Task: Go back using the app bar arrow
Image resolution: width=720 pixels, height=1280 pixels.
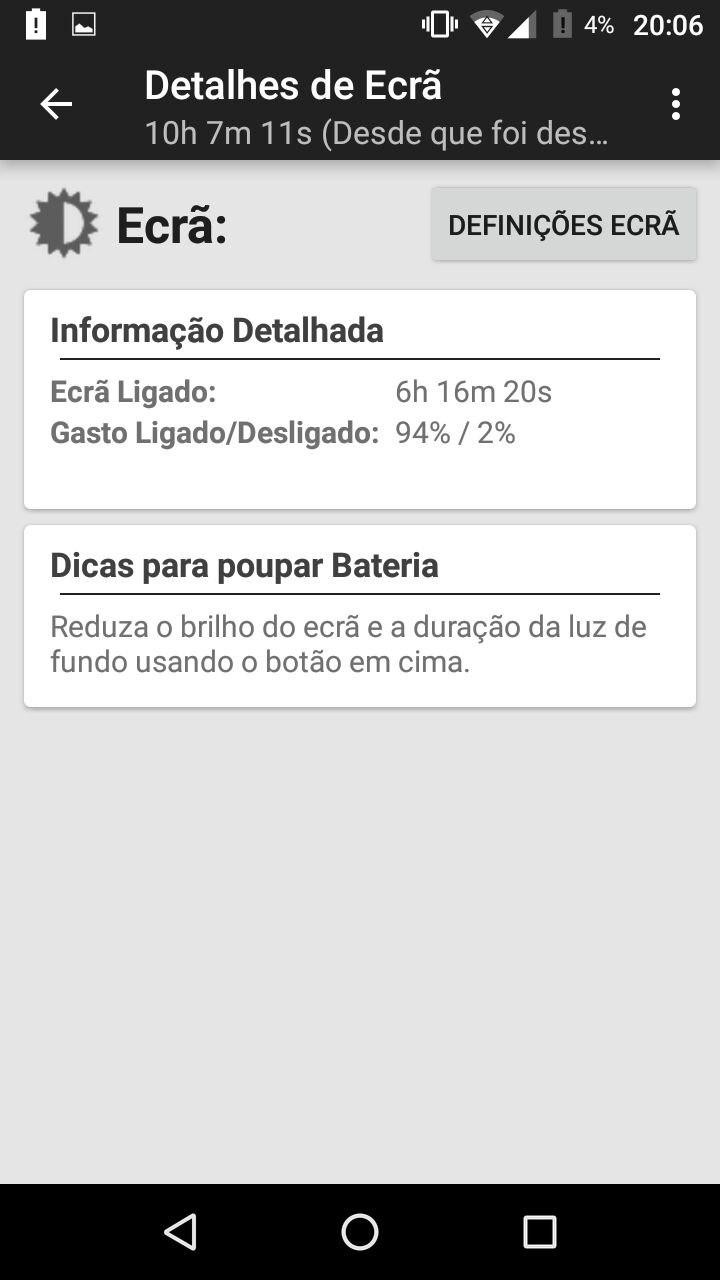Action: click(56, 104)
